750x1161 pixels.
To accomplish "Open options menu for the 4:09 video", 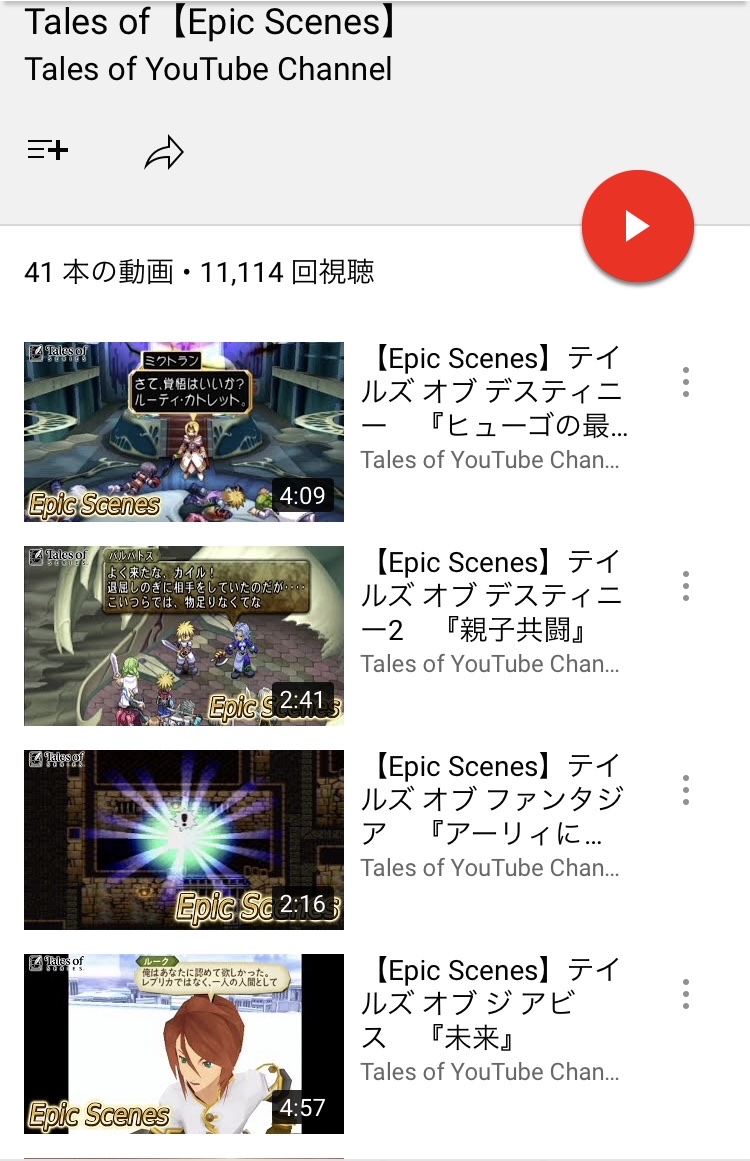I will tap(685, 382).
